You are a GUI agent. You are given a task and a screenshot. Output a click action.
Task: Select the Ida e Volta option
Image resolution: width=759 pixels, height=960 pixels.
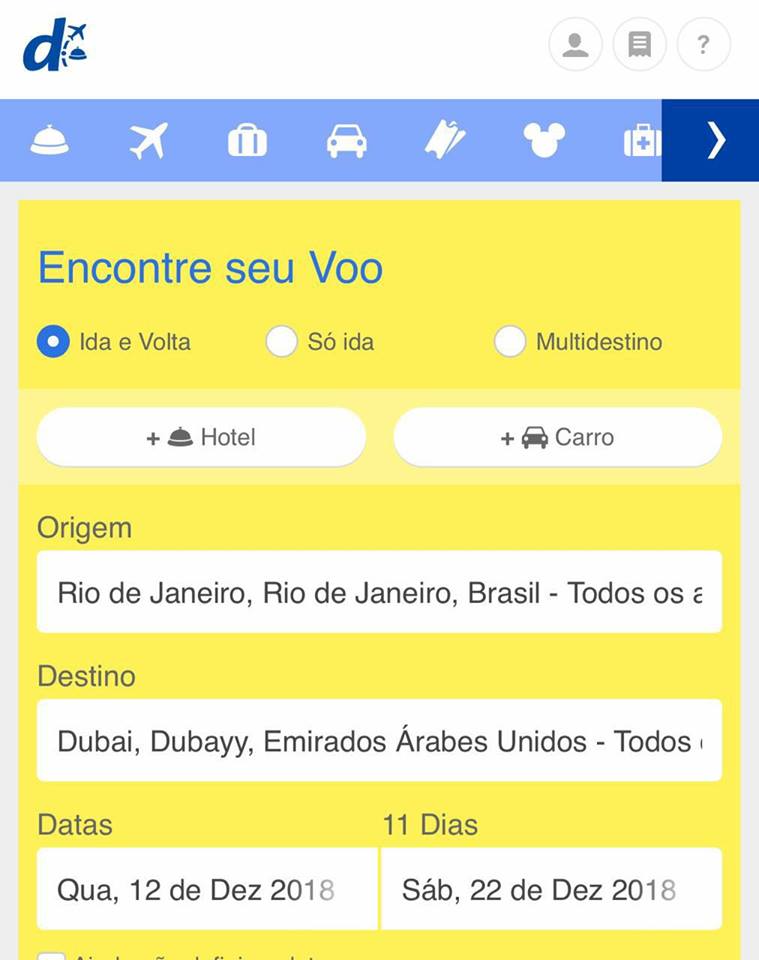pyautogui.click(x=53, y=342)
